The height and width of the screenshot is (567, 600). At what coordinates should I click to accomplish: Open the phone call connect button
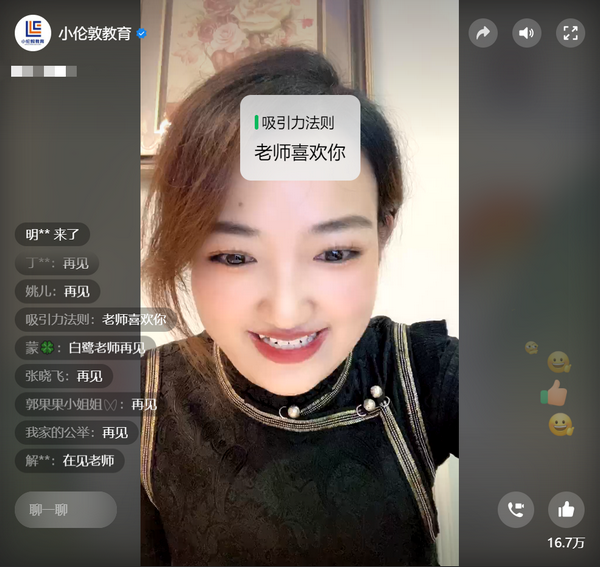pyautogui.click(x=516, y=510)
